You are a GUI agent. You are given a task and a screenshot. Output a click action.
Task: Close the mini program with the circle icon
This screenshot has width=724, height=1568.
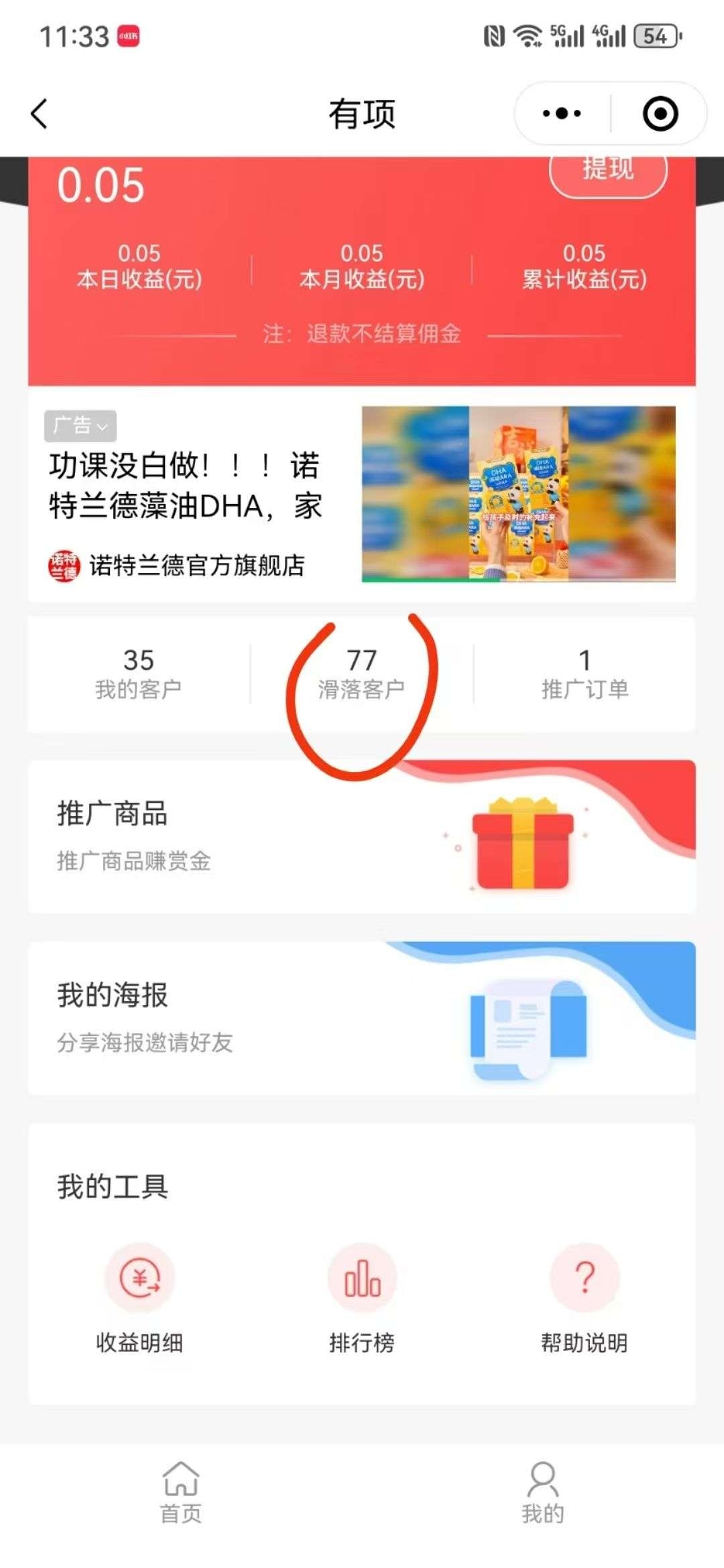point(660,113)
